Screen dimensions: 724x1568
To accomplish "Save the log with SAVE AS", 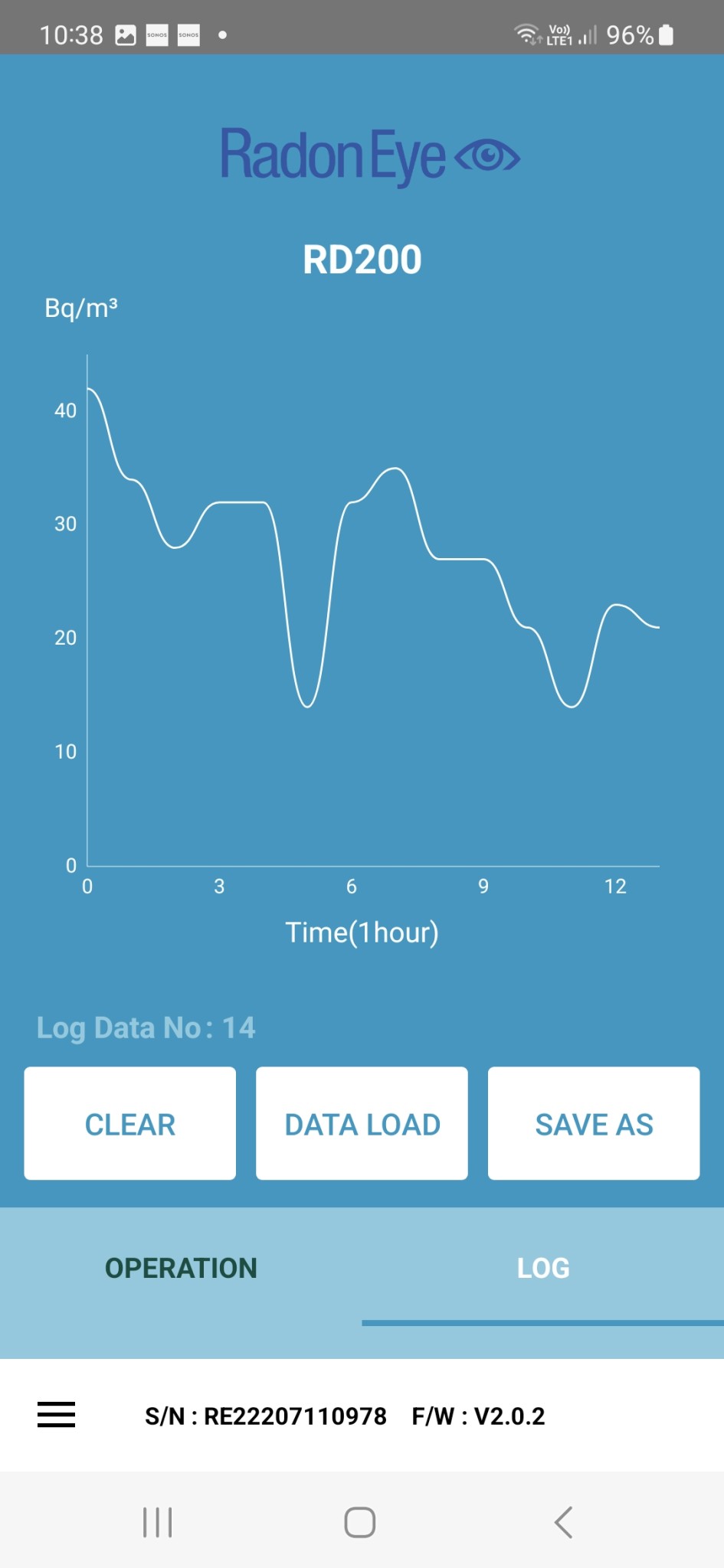I will [x=594, y=1123].
